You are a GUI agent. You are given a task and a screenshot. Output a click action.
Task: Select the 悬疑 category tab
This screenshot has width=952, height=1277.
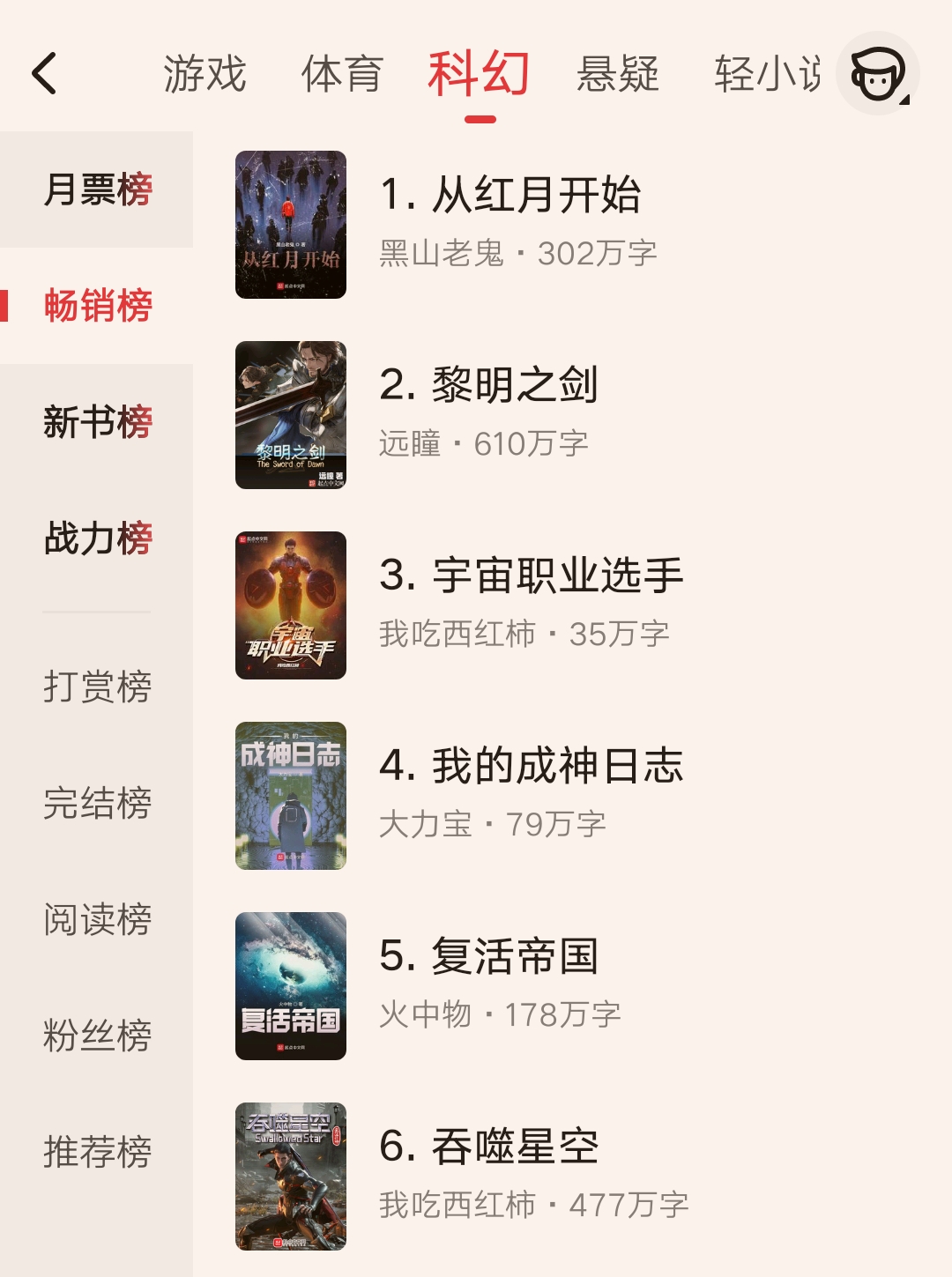pos(618,73)
